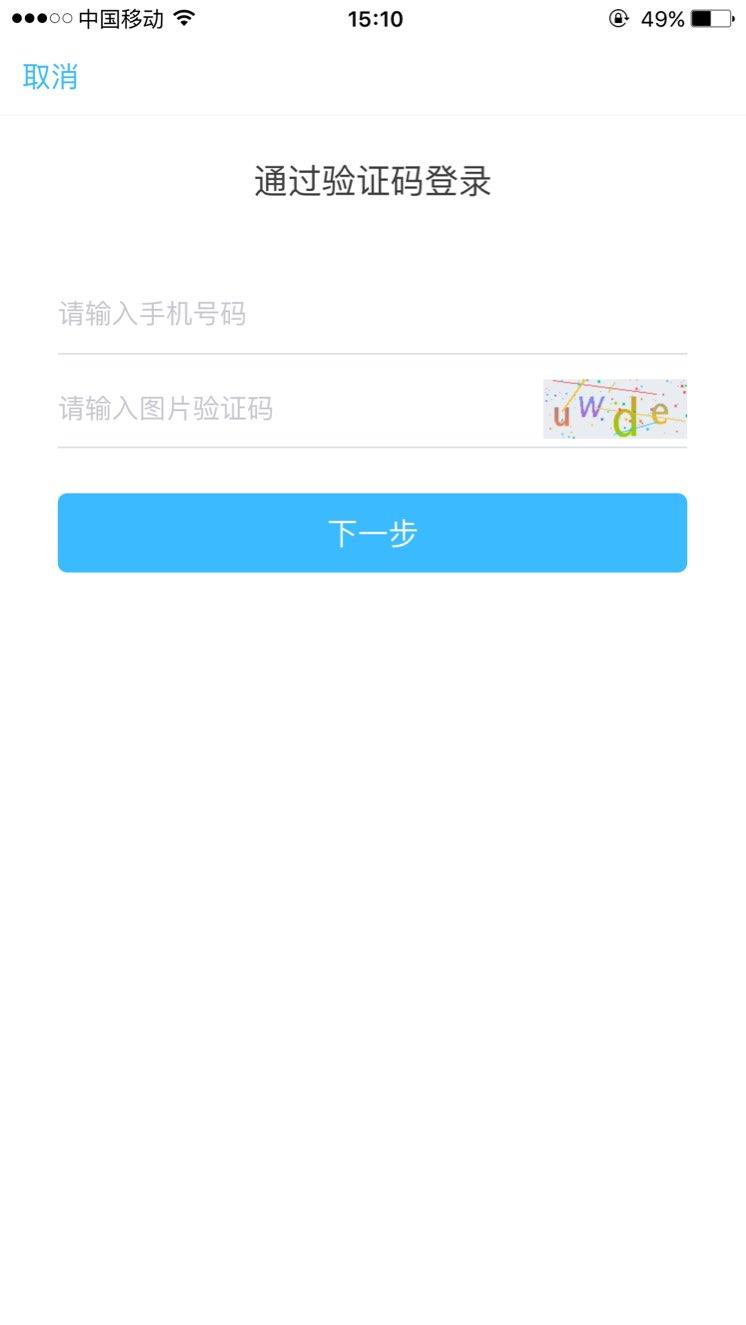This screenshot has width=746, height=1325.
Task: Focus the 请输入手机号码 phone number field
Action: (370, 315)
